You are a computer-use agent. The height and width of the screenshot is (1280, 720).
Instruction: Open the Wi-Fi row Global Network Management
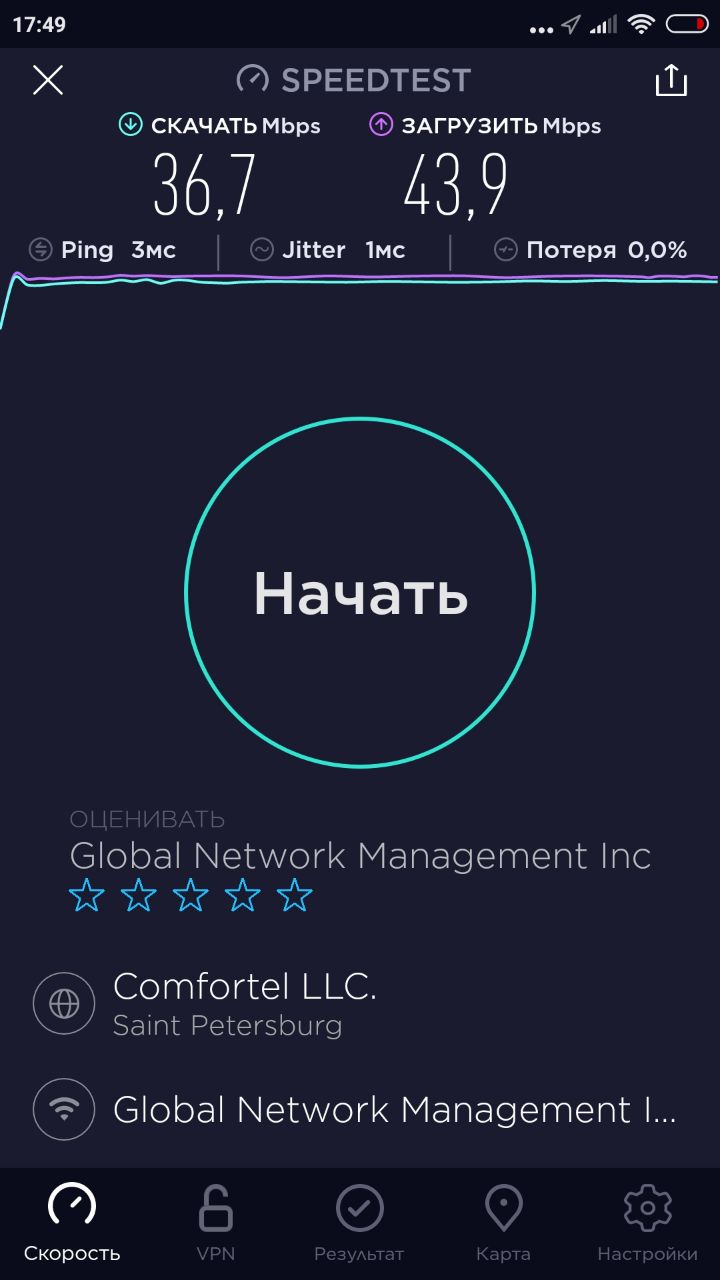pyautogui.click(x=360, y=1110)
